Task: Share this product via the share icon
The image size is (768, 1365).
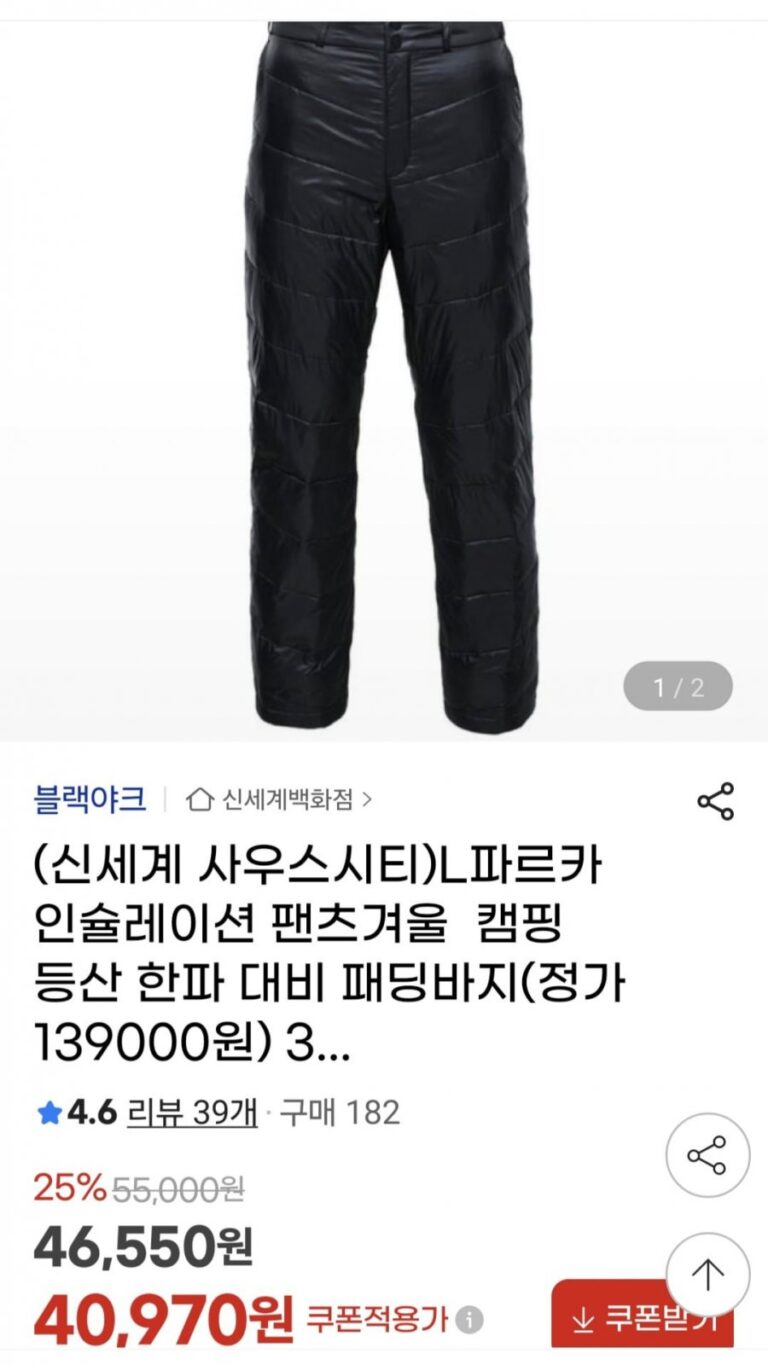Action: pos(715,801)
